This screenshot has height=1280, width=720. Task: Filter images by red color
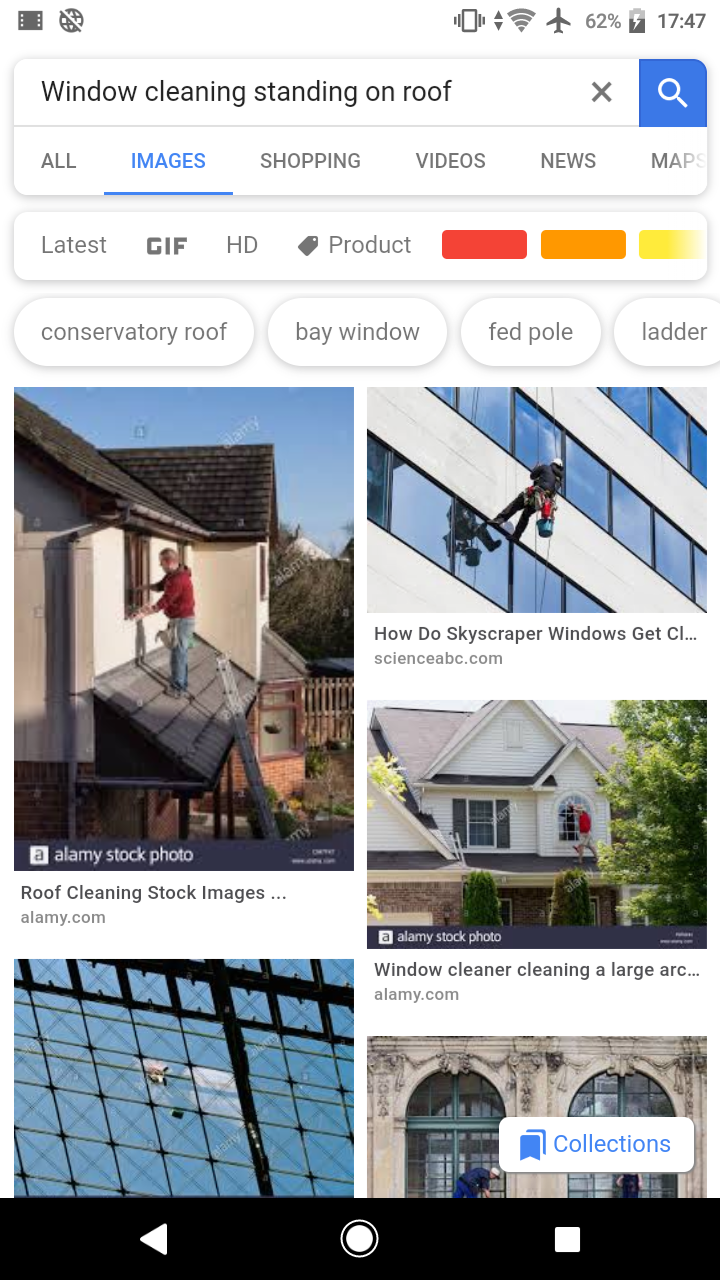coord(484,245)
